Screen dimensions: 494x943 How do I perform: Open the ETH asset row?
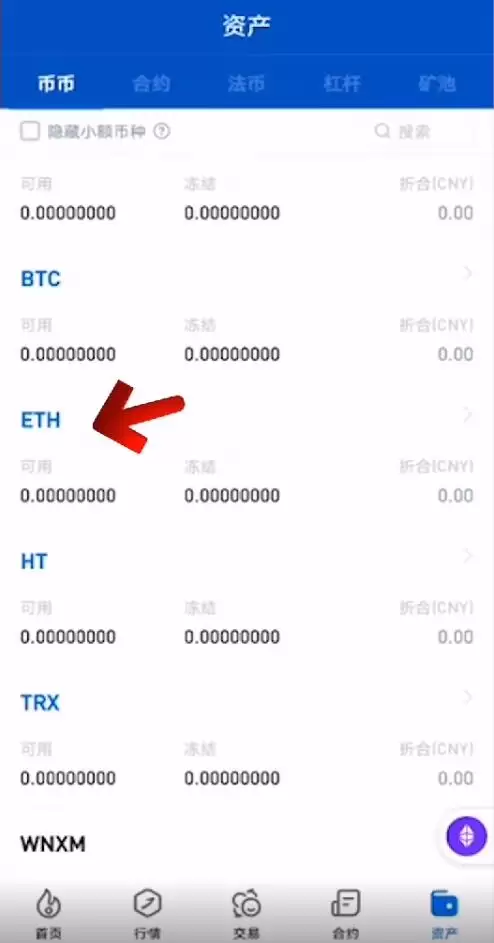tap(247, 458)
